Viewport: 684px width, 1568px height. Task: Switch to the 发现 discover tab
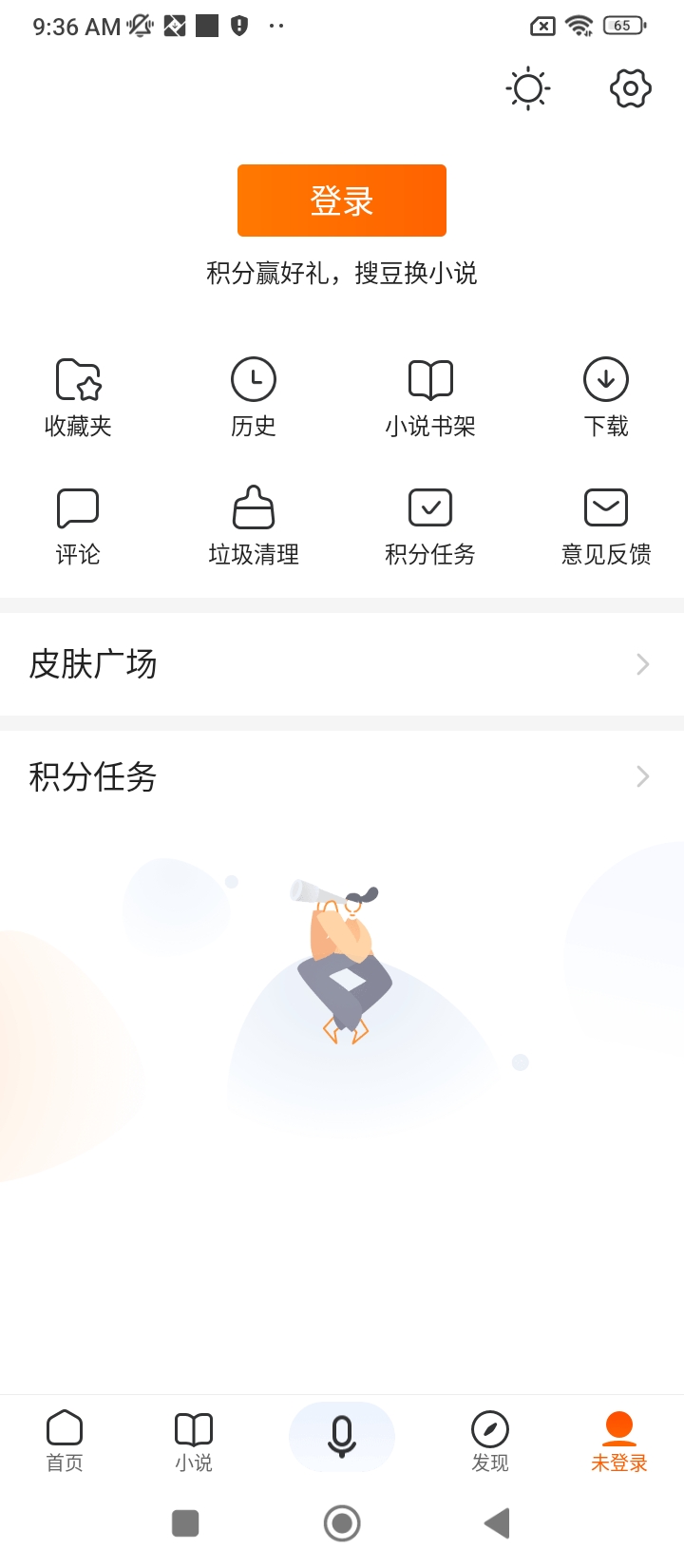tap(490, 1441)
